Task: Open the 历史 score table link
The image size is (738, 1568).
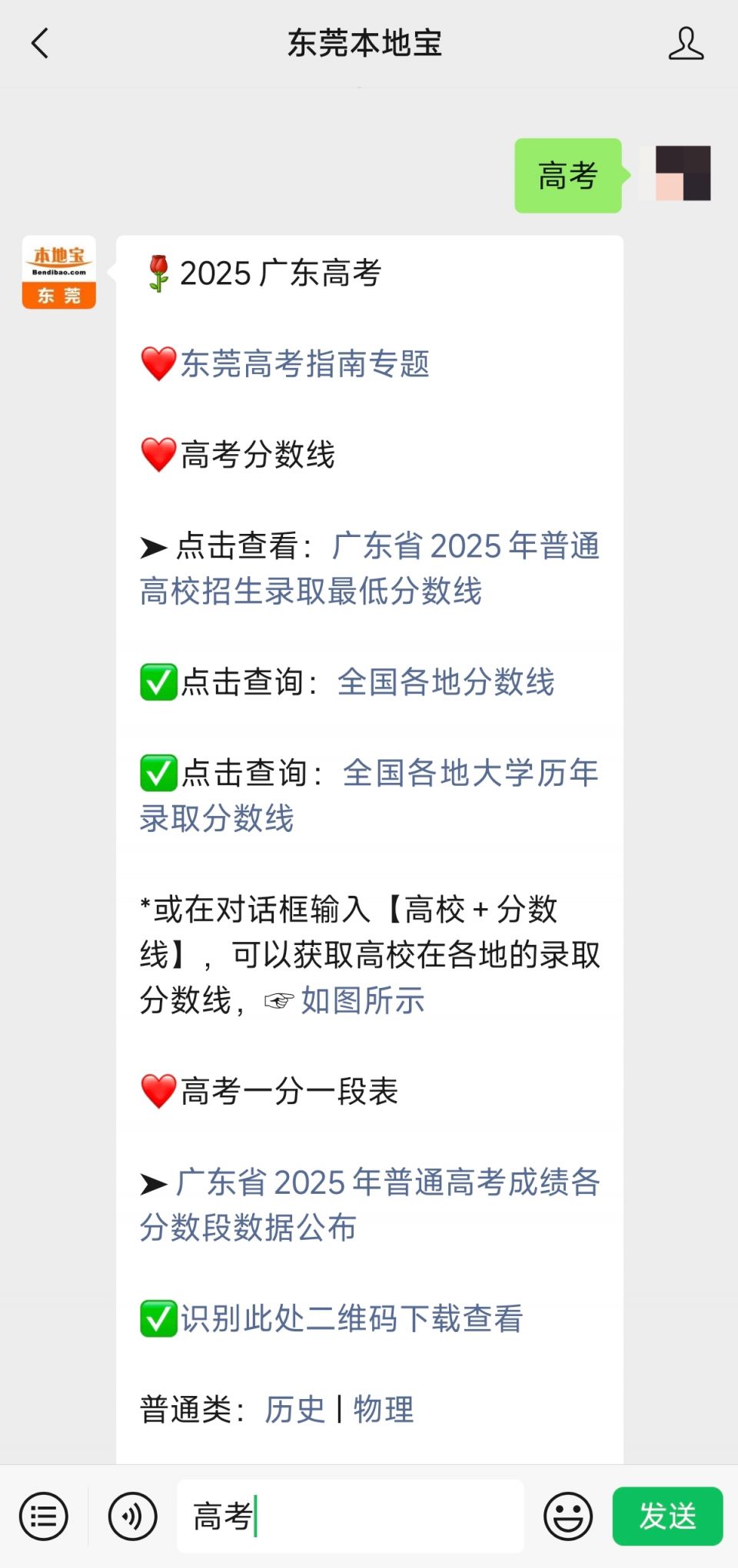Action: (294, 1410)
